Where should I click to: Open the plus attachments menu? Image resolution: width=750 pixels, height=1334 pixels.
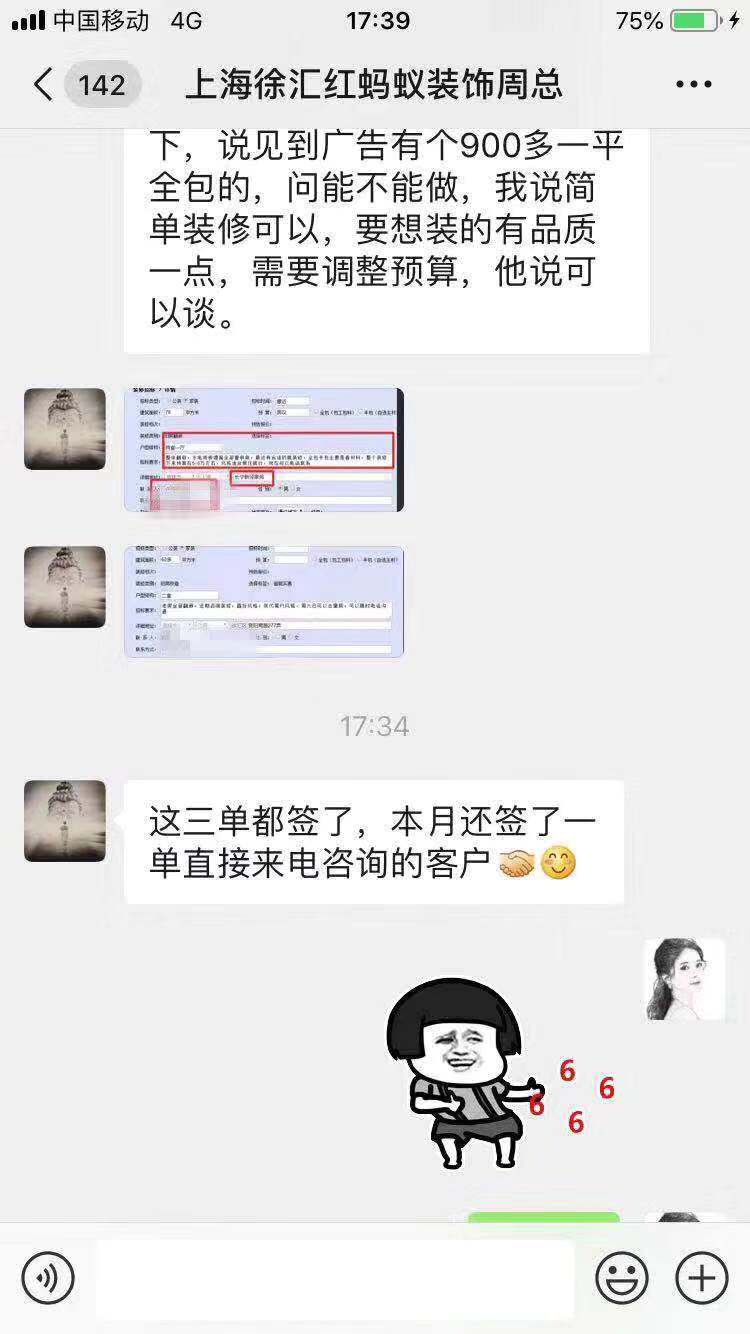point(702,1277)
